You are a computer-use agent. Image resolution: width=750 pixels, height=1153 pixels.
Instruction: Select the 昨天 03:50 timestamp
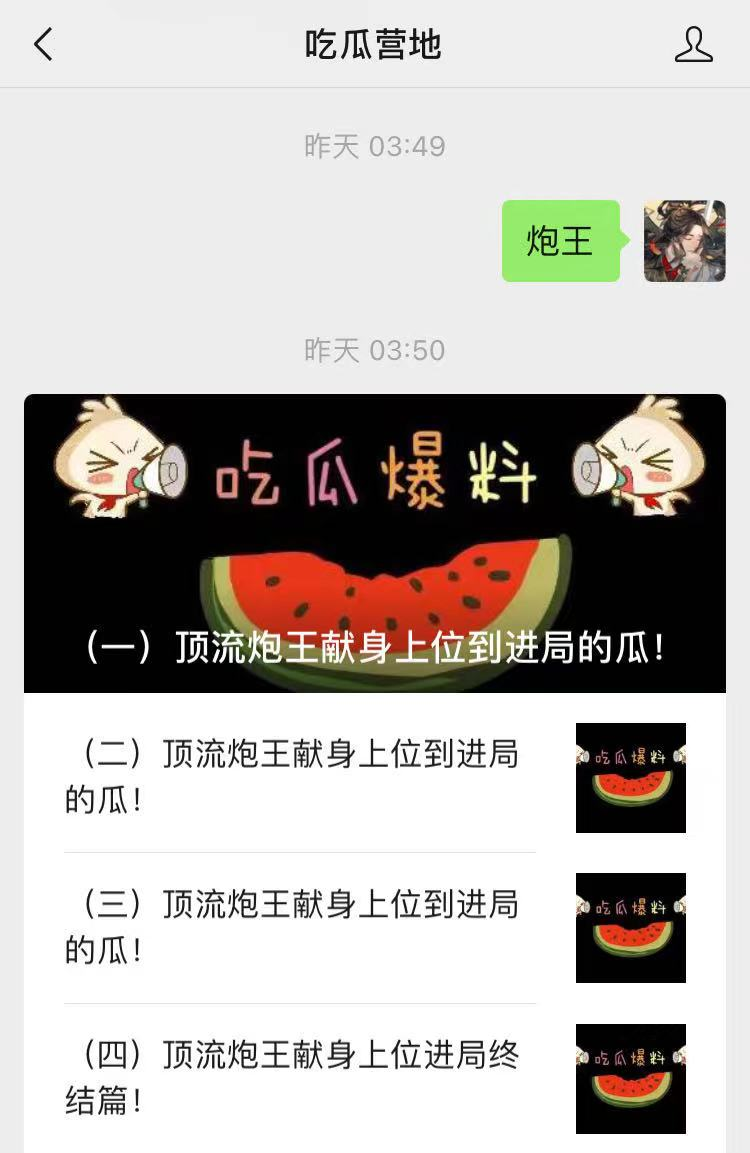(375, 350)
